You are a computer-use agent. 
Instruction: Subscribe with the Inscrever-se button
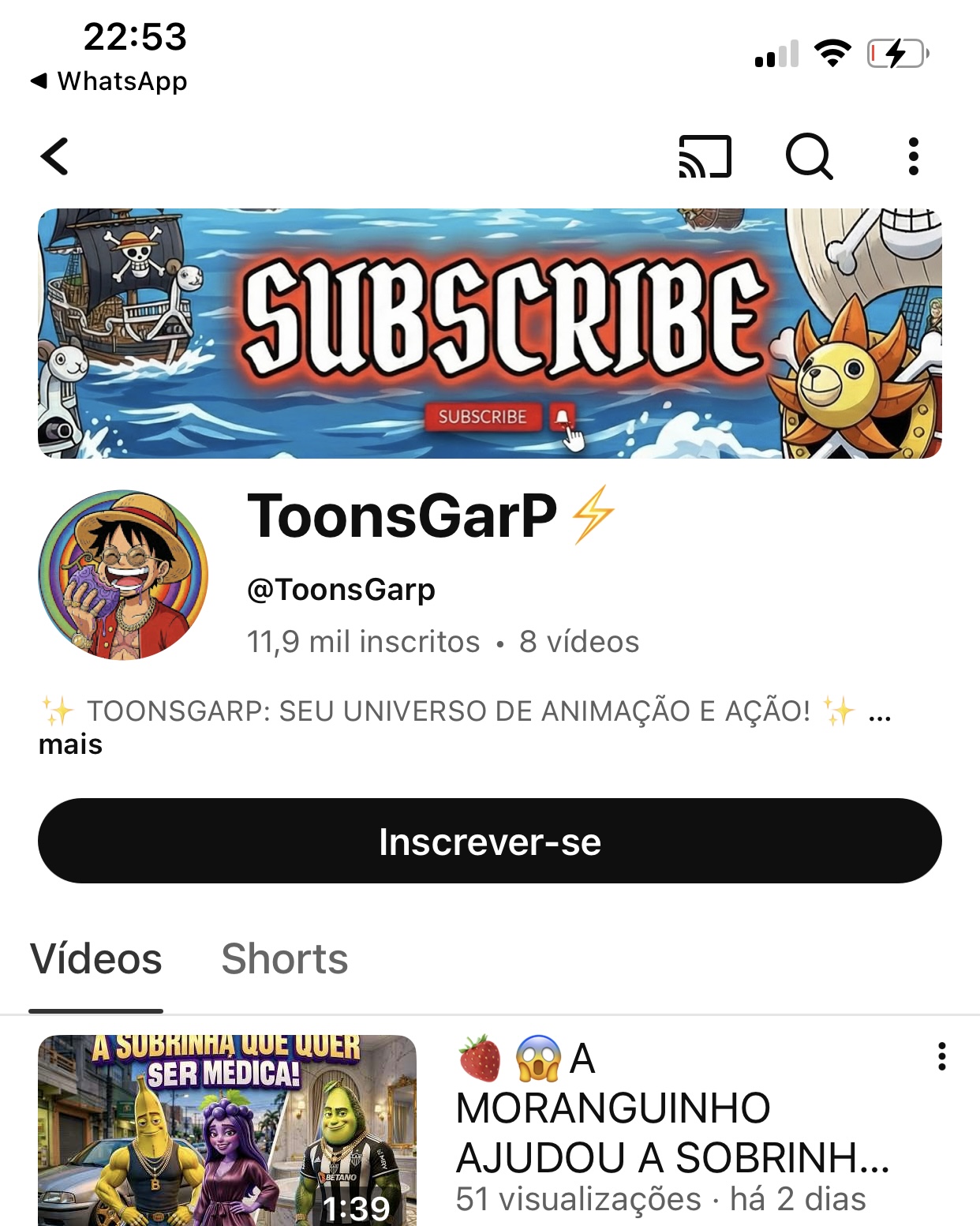[489, 841]
